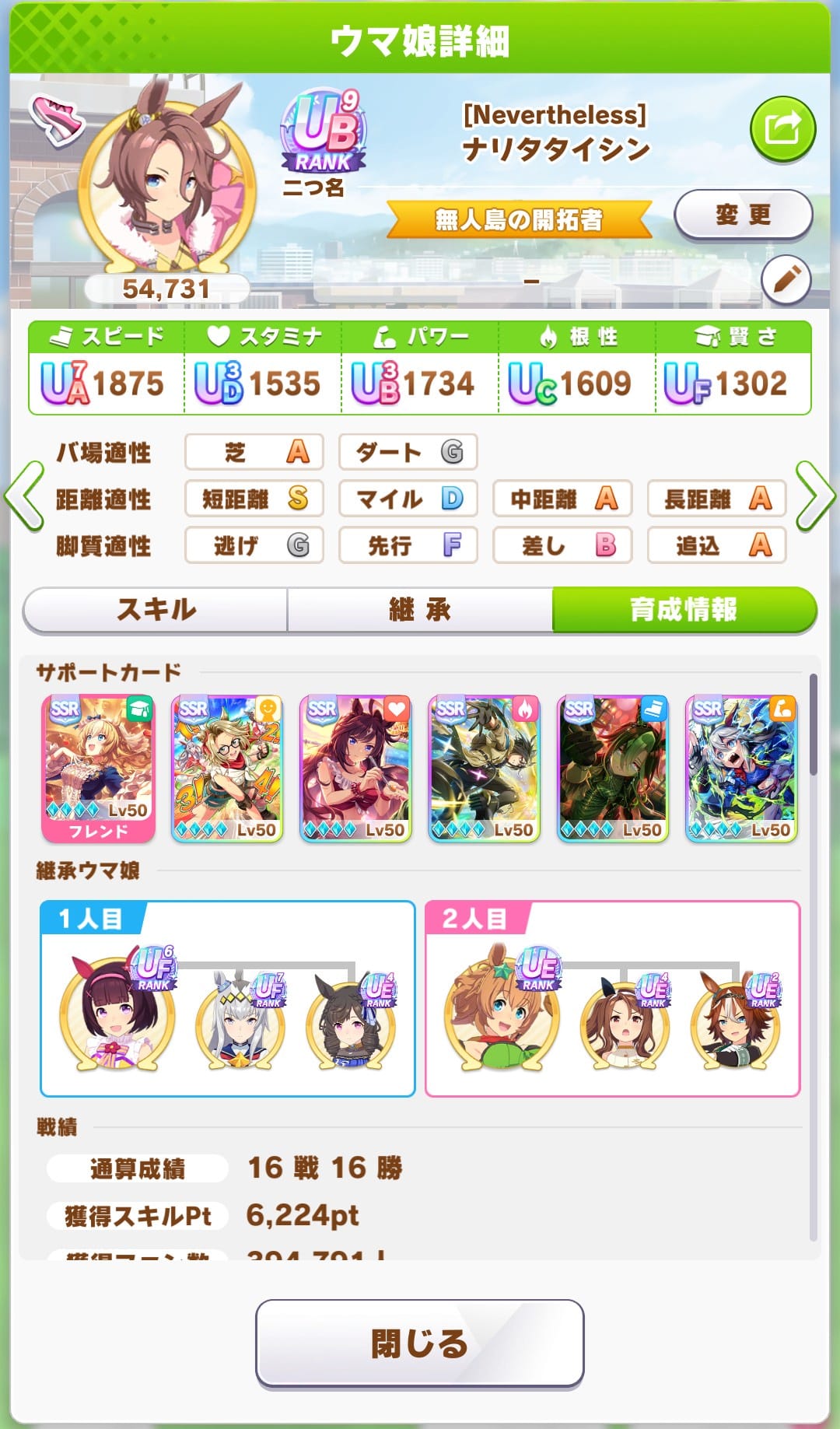840x1429 pixels.
Task: Open the support card with heart stamina icon
Action: coord(355,767)
